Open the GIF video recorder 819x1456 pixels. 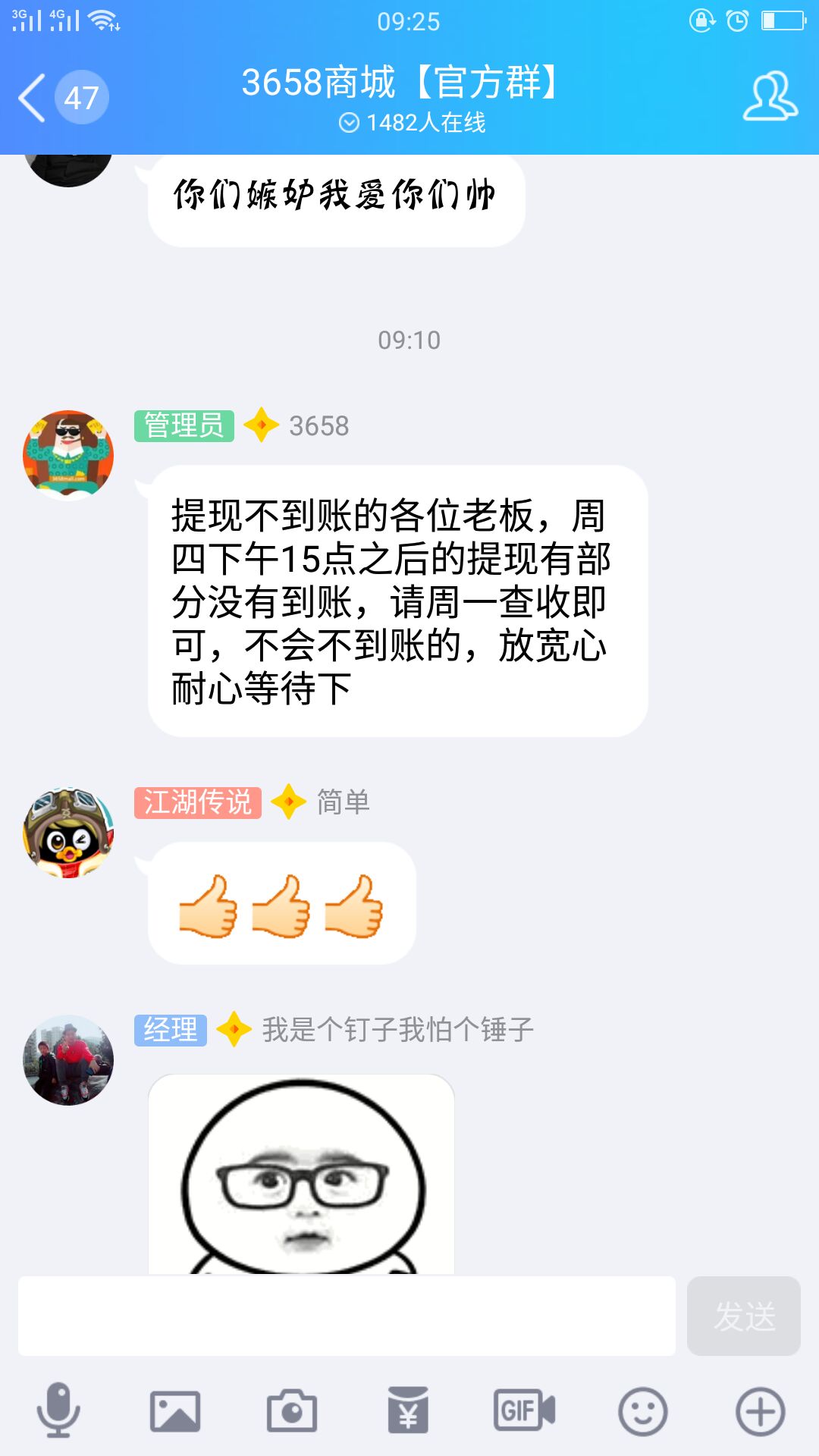524,1410
